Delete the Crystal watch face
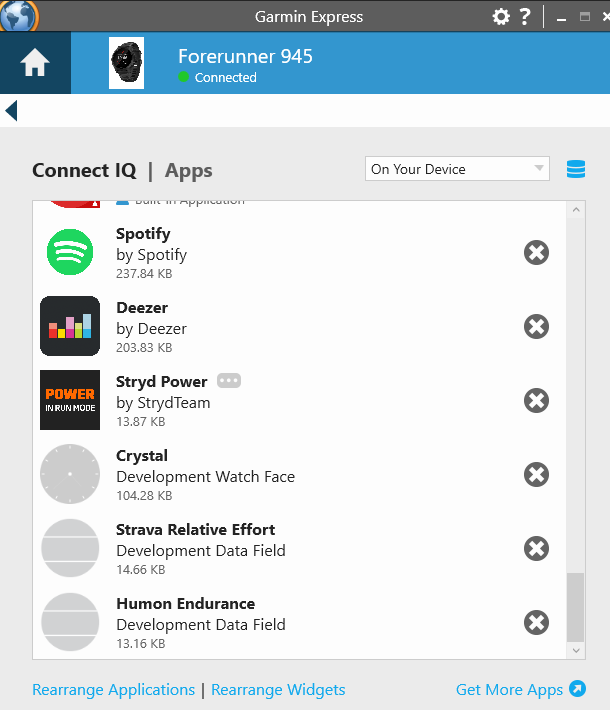Image resolution: width=610 pixels, height=710 pixels. pyautogui.click(x=537, y=475)
